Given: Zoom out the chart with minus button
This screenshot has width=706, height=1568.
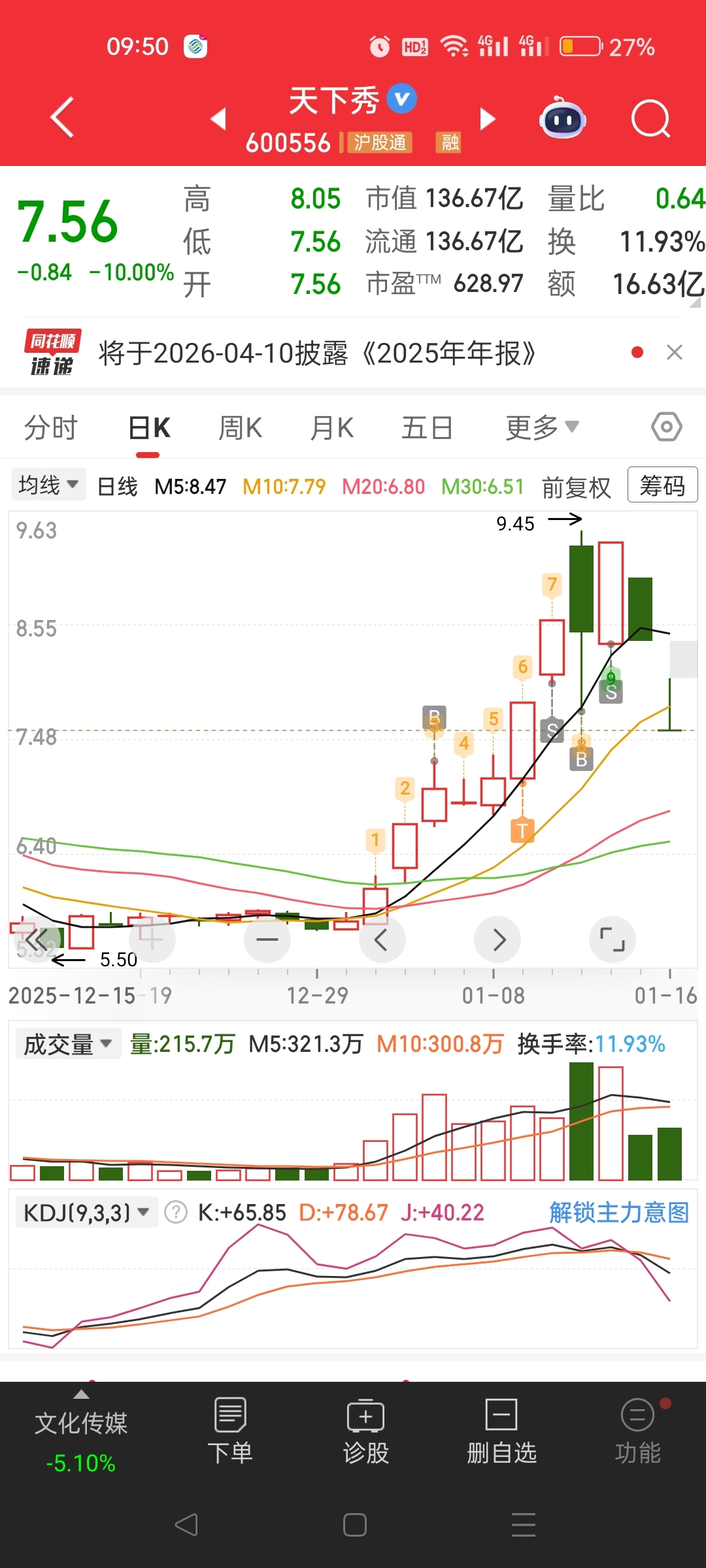Looking at the screenshot, I should point(267,939).
